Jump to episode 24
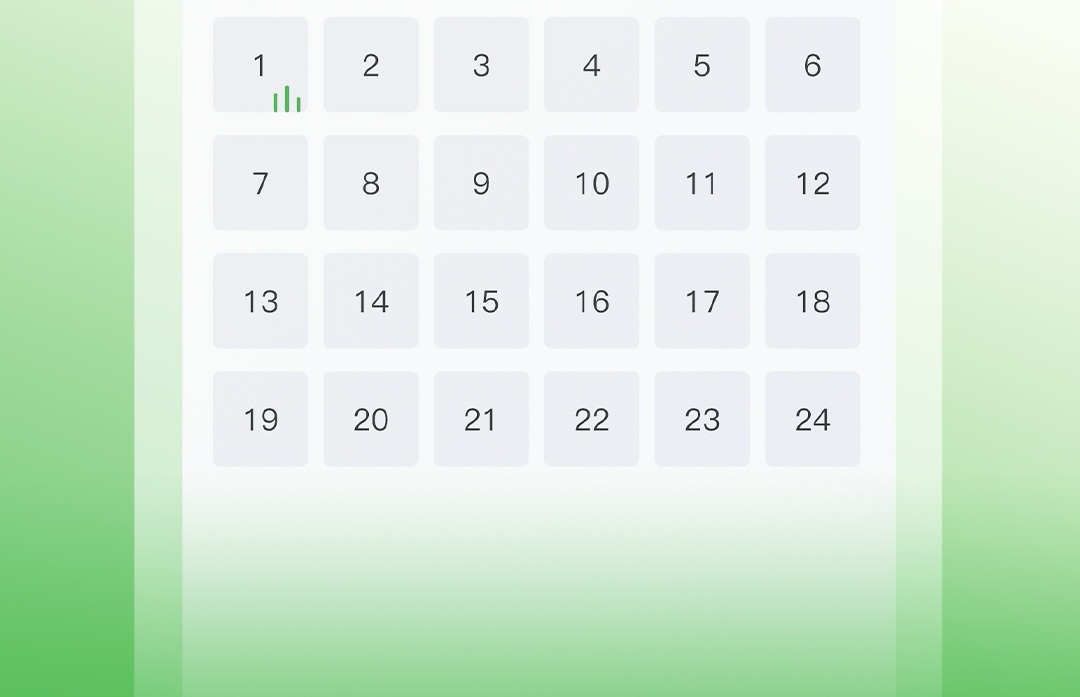Viewport: 1080px width, 697px height. (812, 419)
